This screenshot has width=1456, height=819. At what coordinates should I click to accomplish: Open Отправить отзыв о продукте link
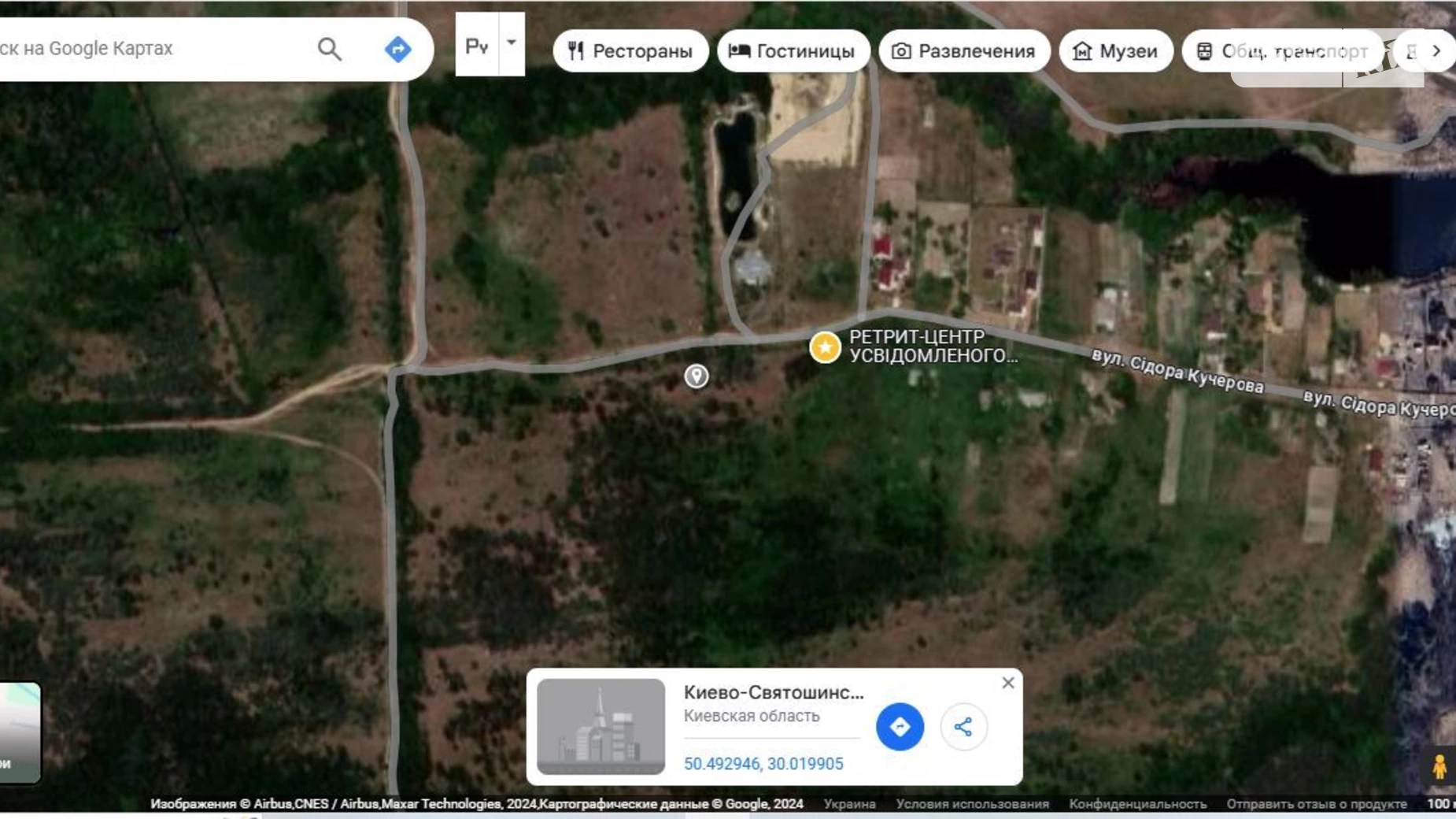click(1316, 804)
